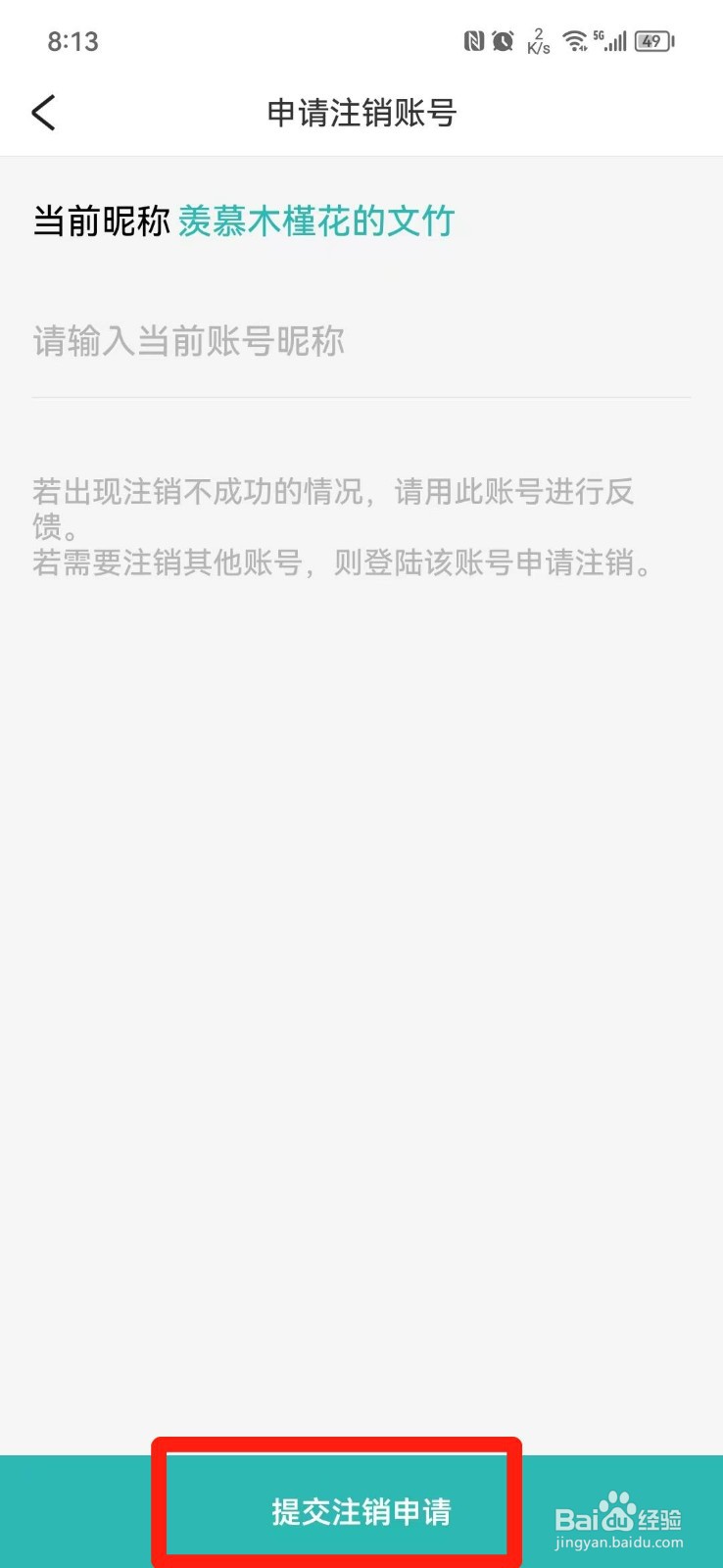Tap the Wi-Fi signal icon
Screen dimensions: 723x1568
coord(574,40)
